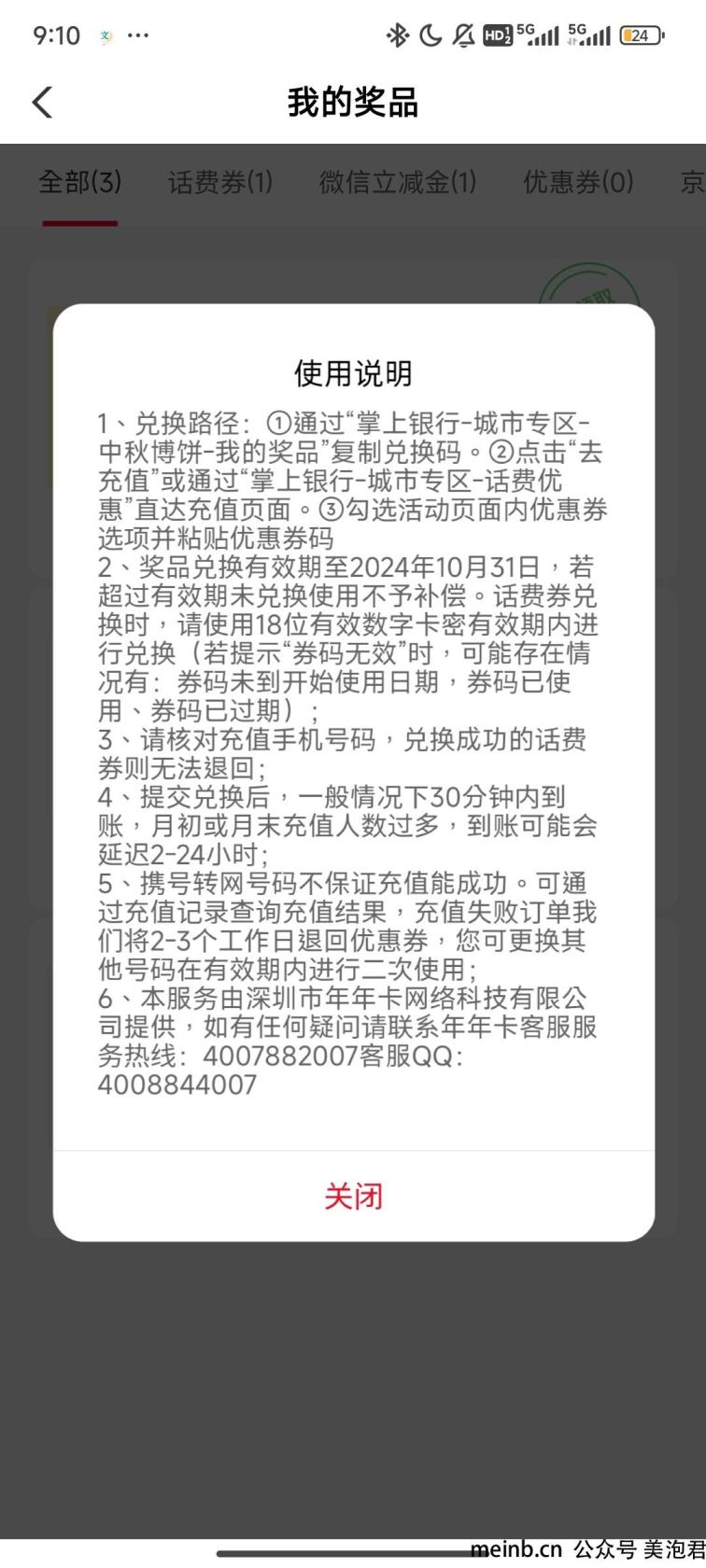
Task: Switch to the 话费券(1) tab
Action: coord(220,182)
